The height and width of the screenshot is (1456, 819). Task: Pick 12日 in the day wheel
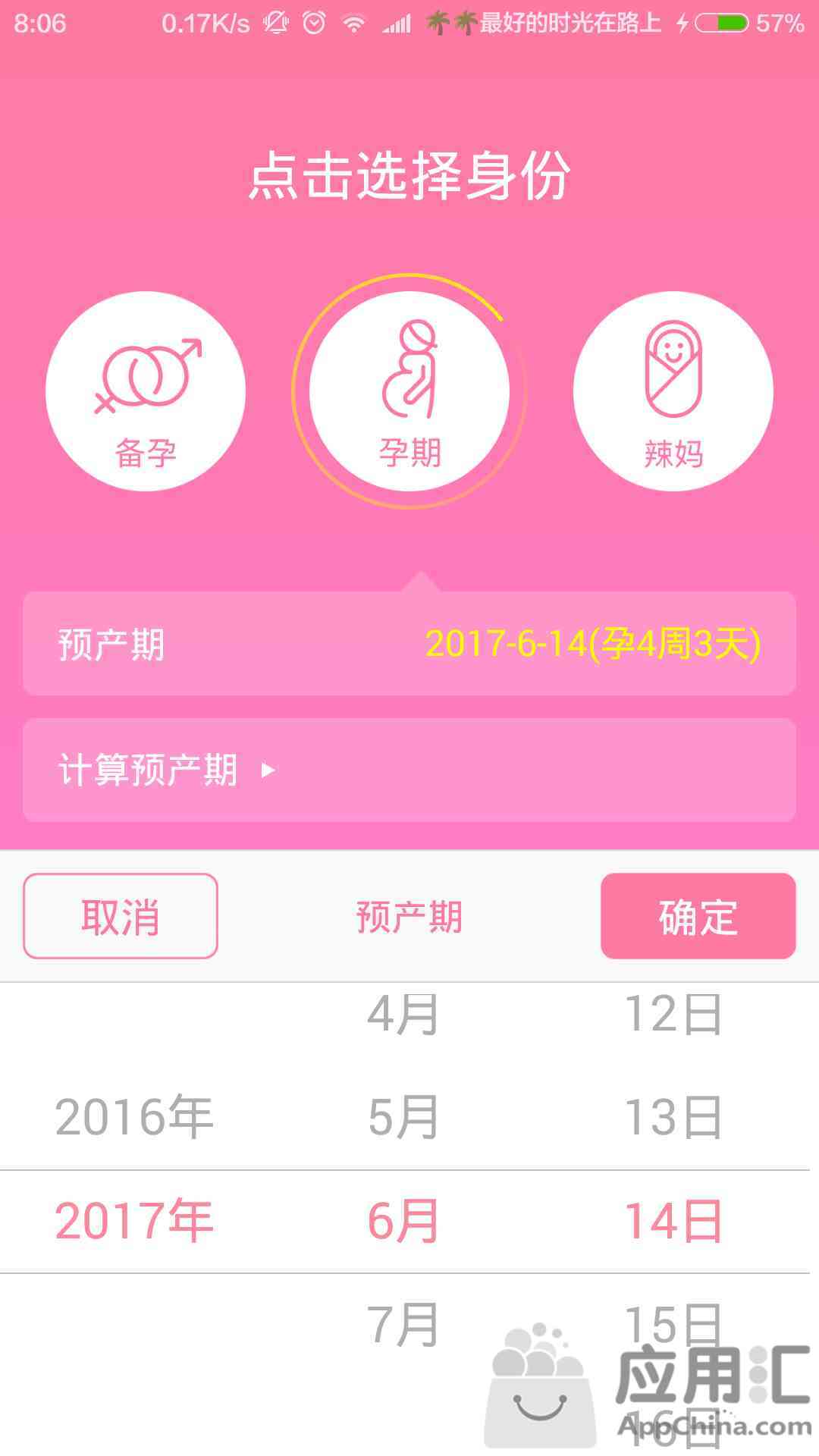673,1014
